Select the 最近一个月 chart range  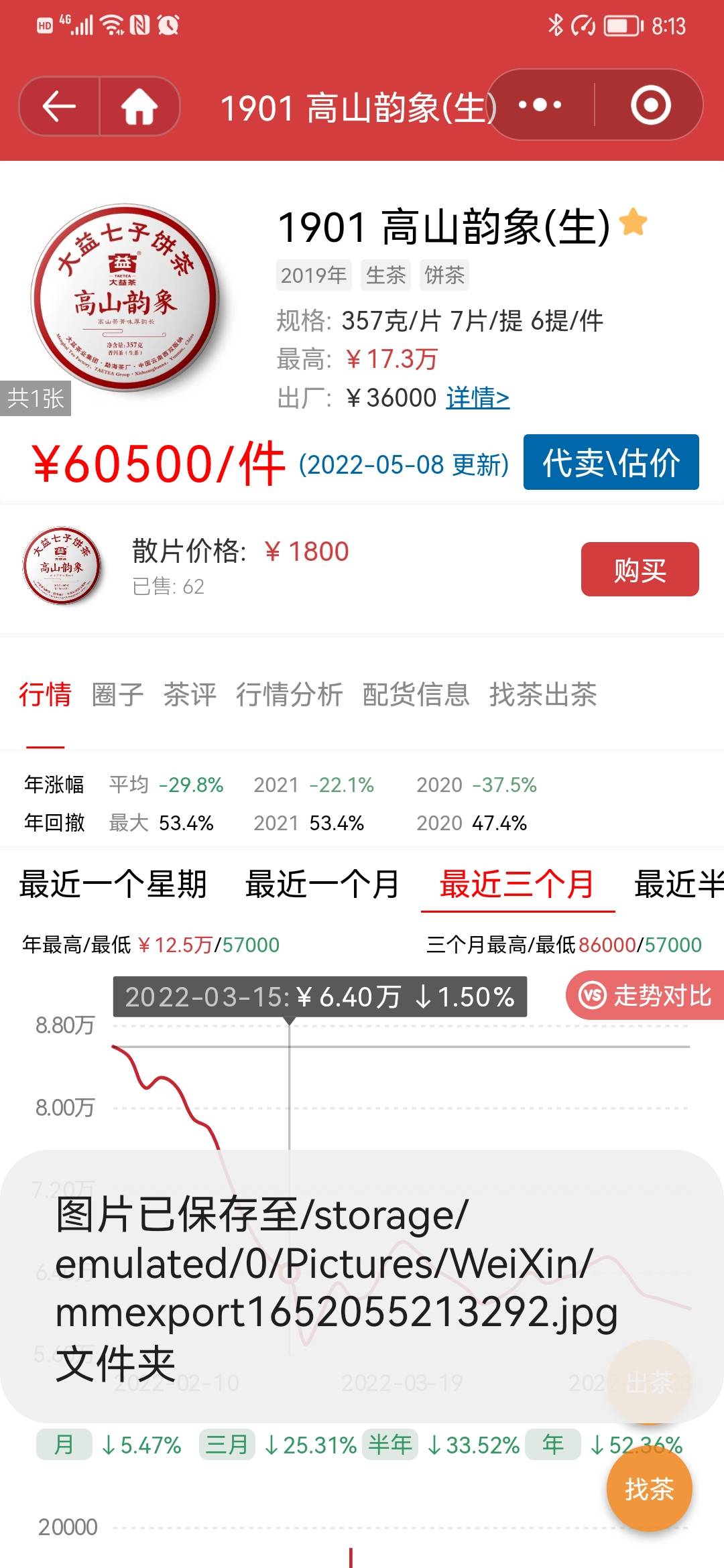click(x=322, y=884)
